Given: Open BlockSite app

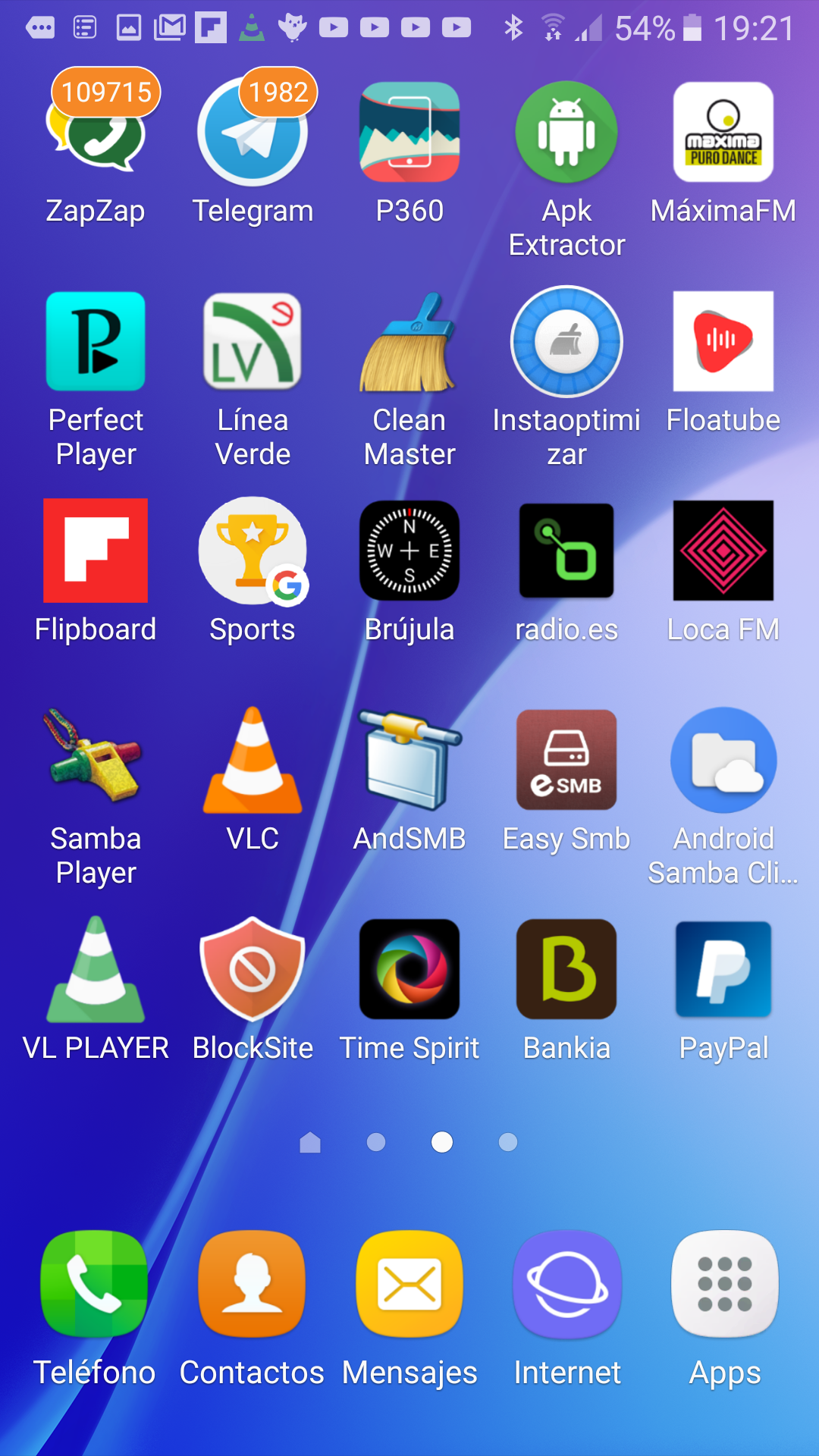Looking at the screenshot, I should (253, 970).
